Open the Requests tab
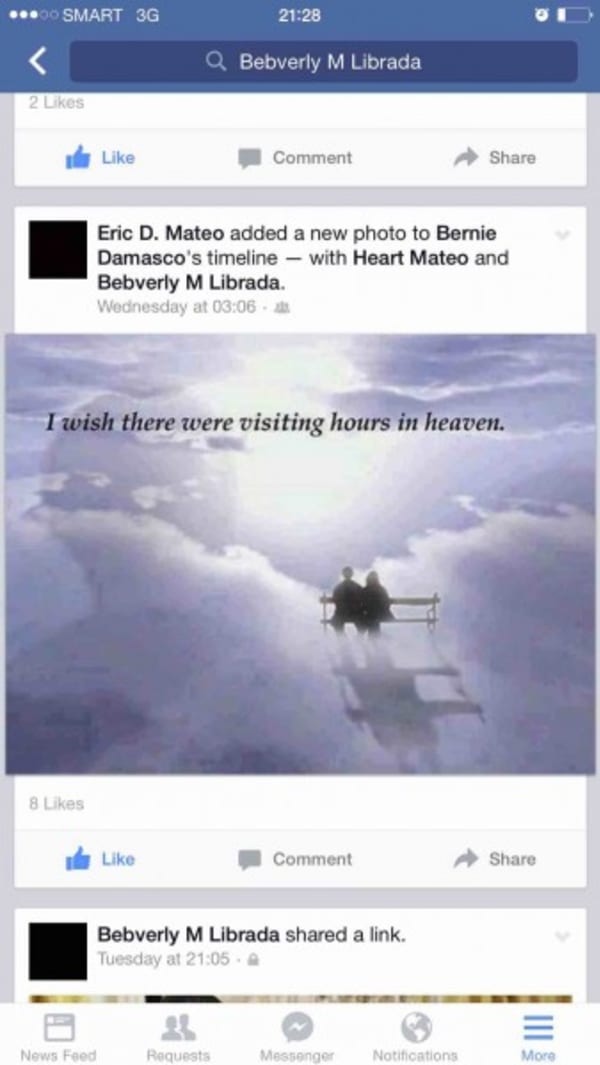The width and height of the screenshot is (600, 1065). click(178, 1036)
